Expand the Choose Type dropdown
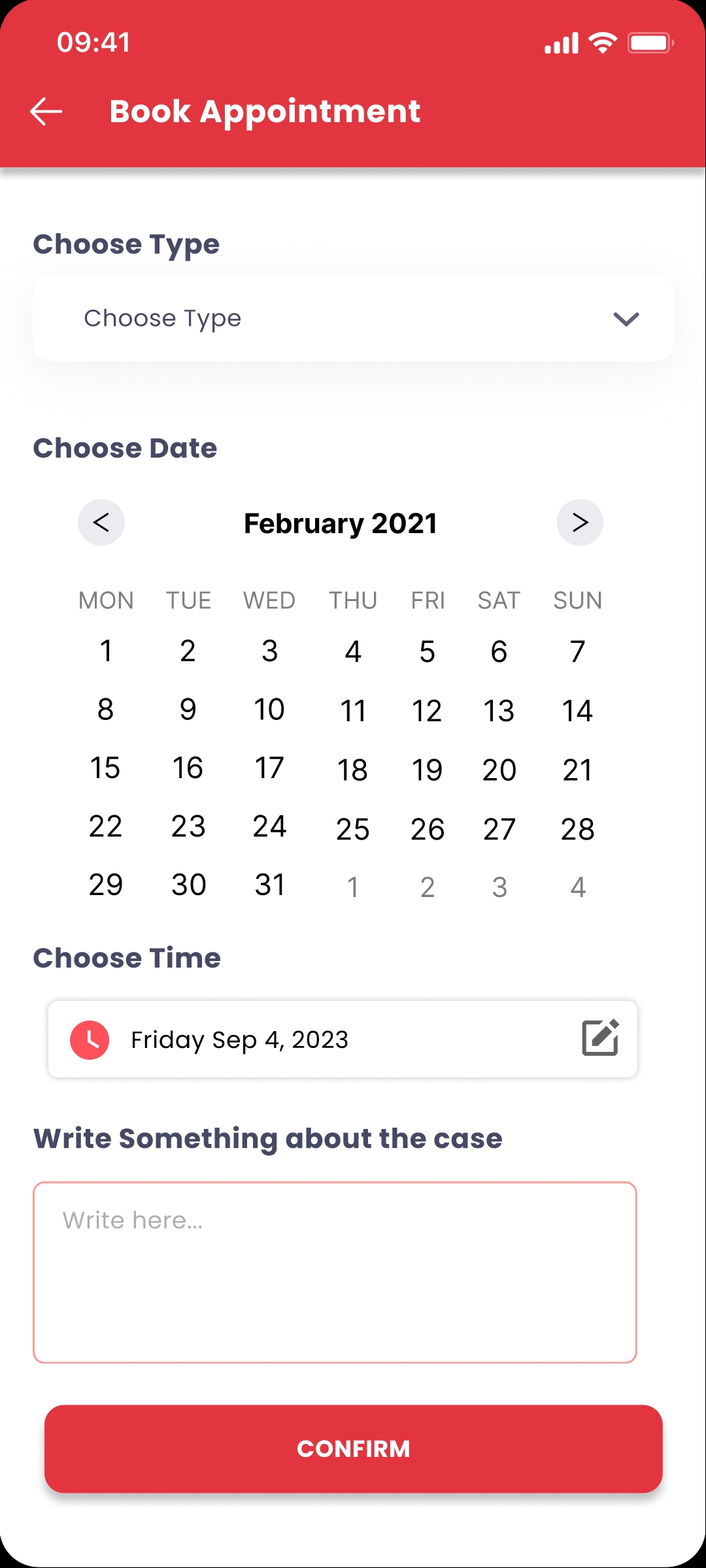 coord(353,318)
